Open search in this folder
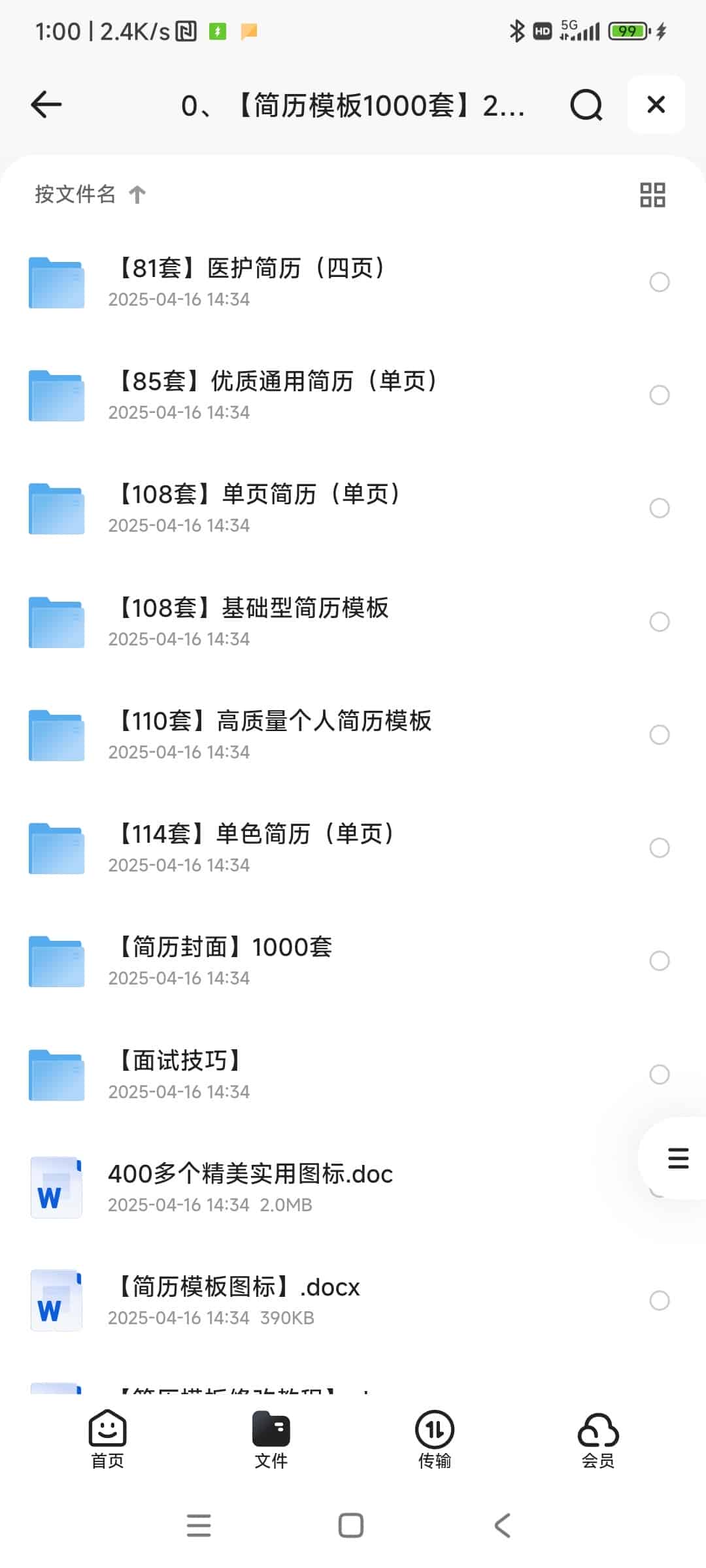Viewport: 706px width, 1568px height. (x=586, y=105)
